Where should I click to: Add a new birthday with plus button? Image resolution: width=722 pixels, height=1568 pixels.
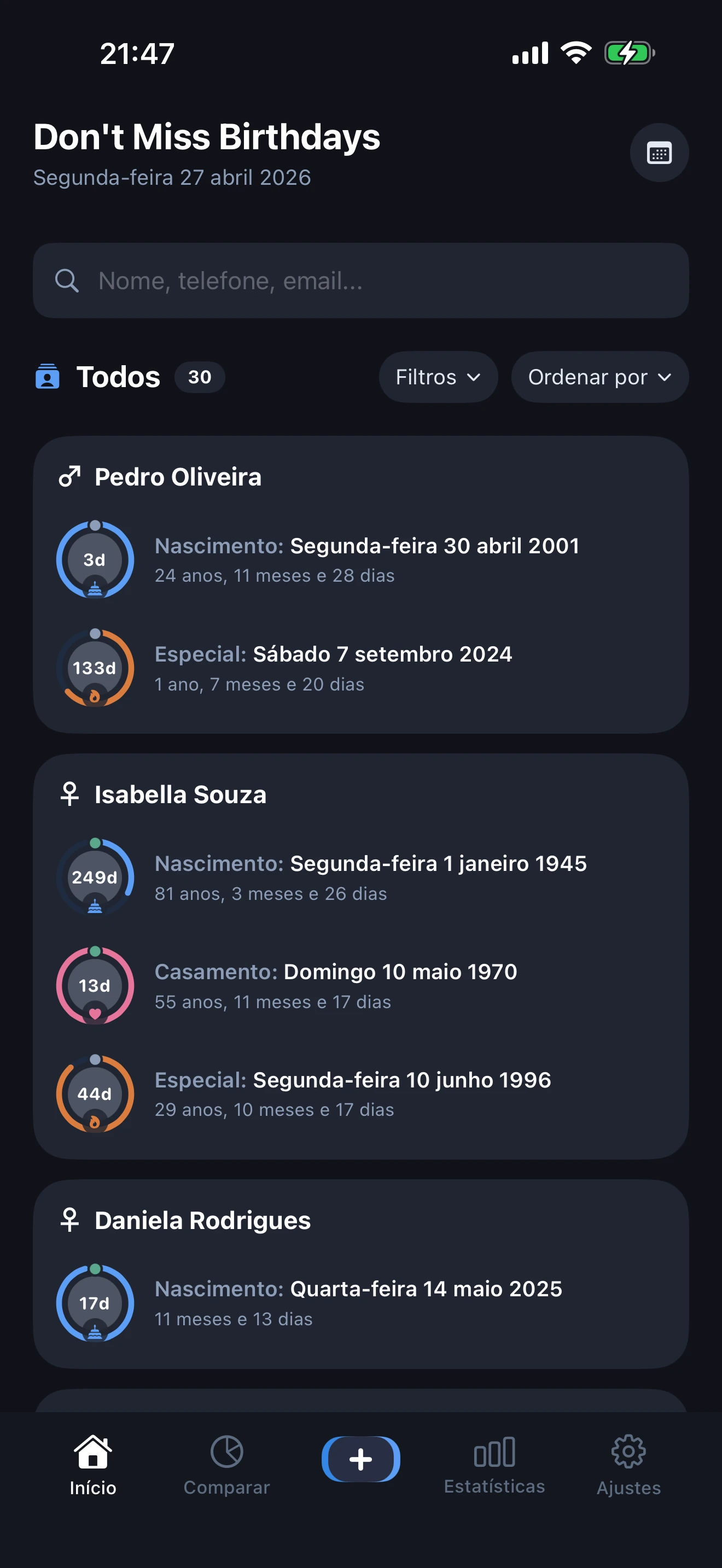coord(360,1459)
